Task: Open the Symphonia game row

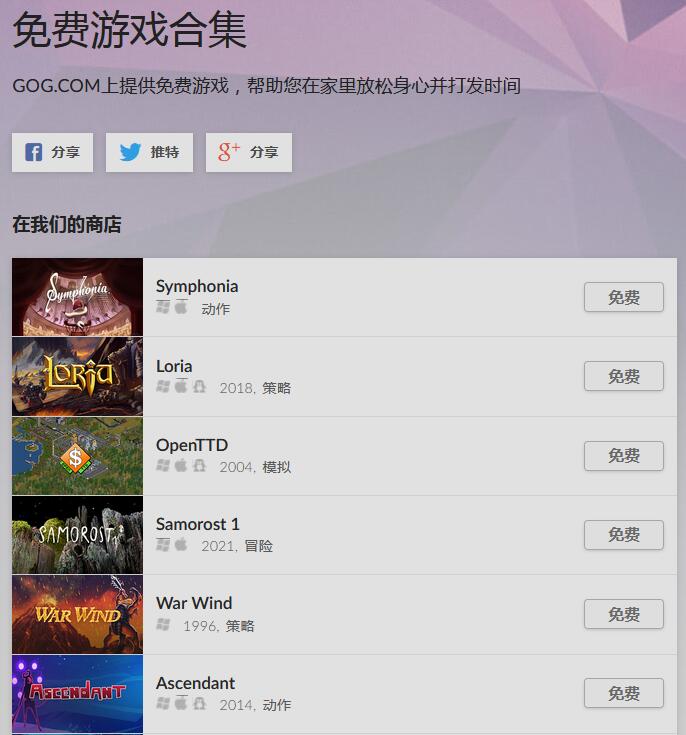Action: pos(197,286)
